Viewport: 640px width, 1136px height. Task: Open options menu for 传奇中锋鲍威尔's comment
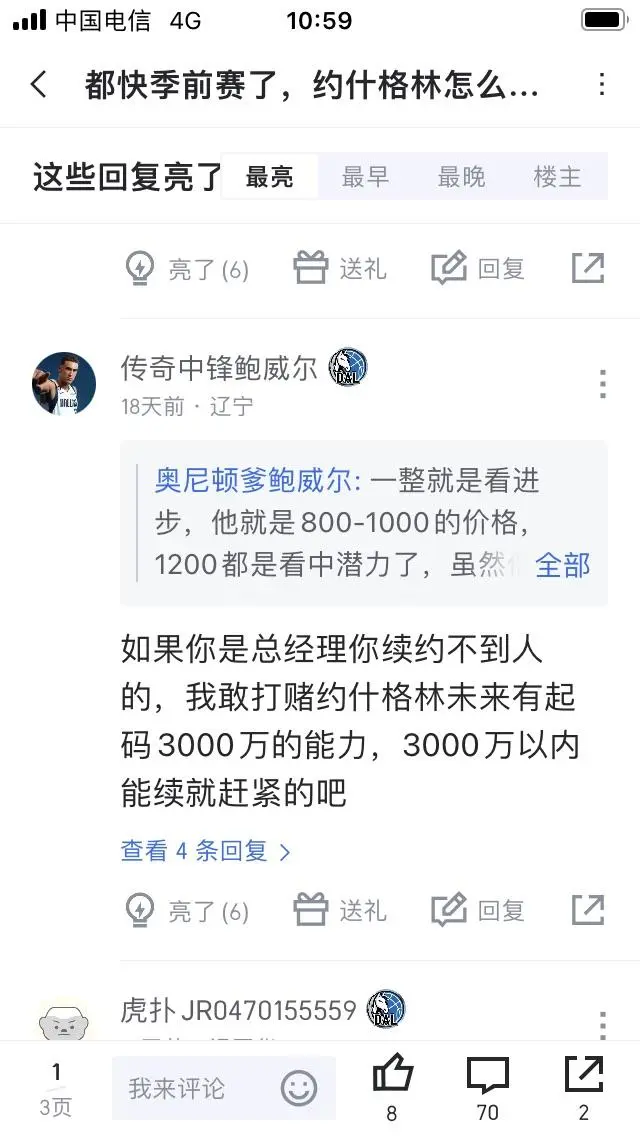coord(602,383)
